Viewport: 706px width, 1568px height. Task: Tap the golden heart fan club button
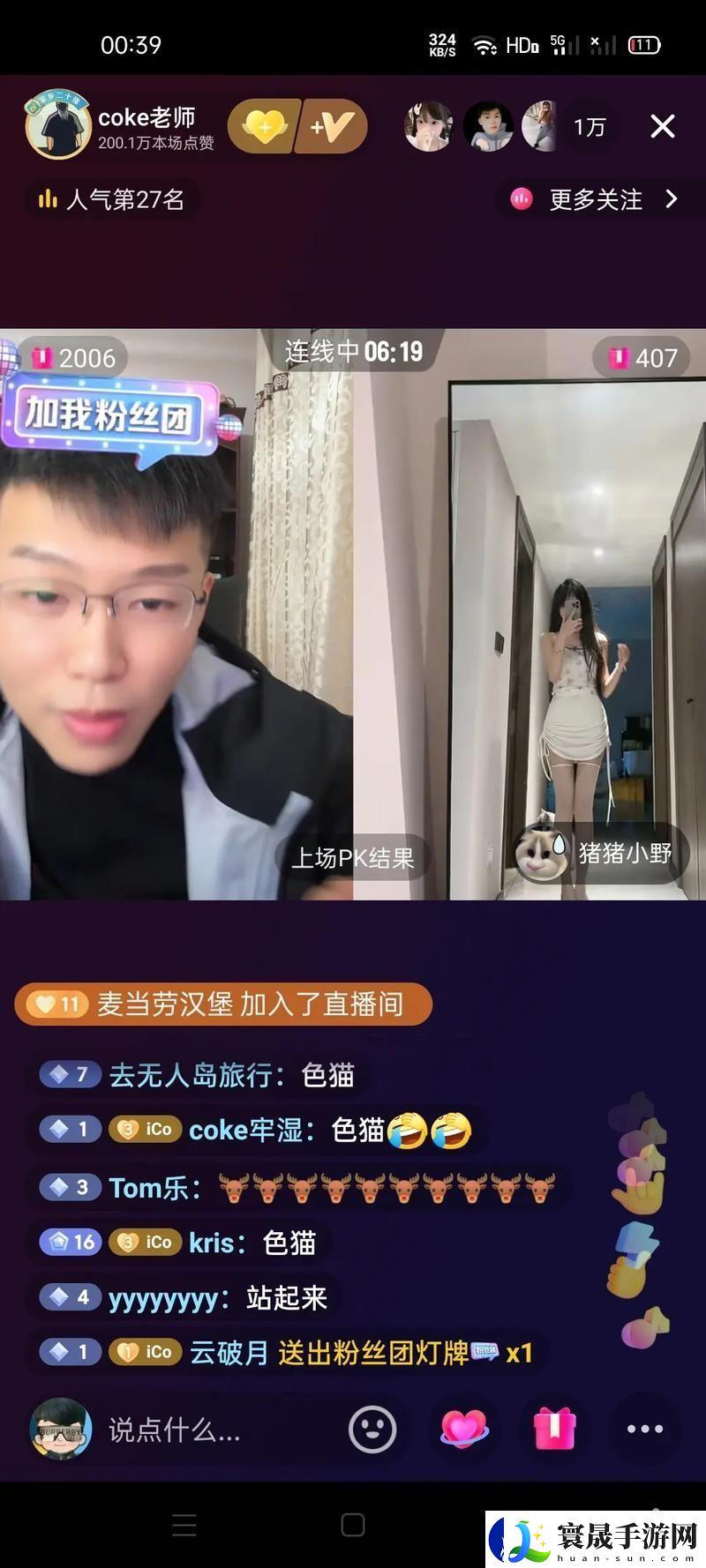coord(264,127)
